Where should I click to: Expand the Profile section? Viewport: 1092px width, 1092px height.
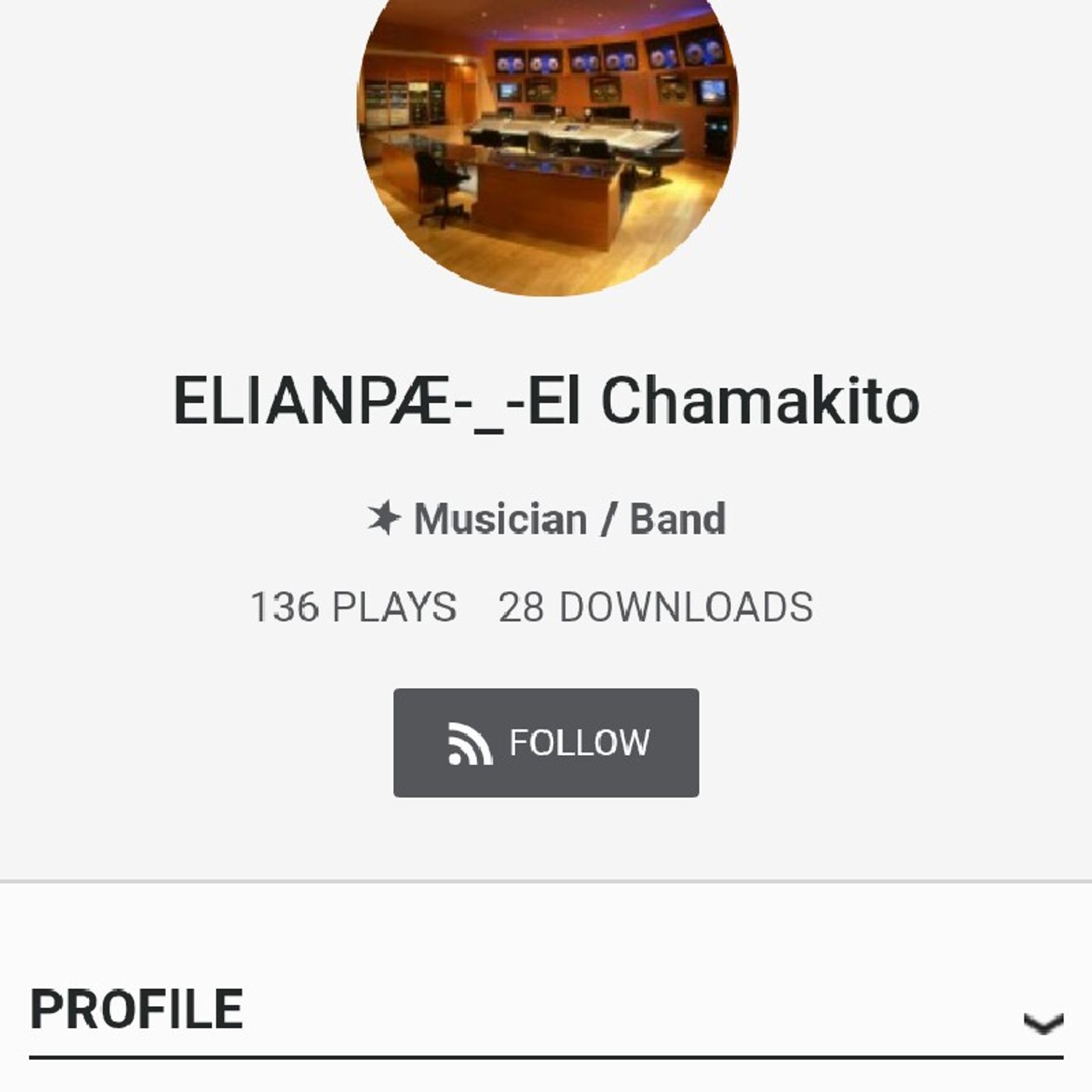tap(1042, 1022)
